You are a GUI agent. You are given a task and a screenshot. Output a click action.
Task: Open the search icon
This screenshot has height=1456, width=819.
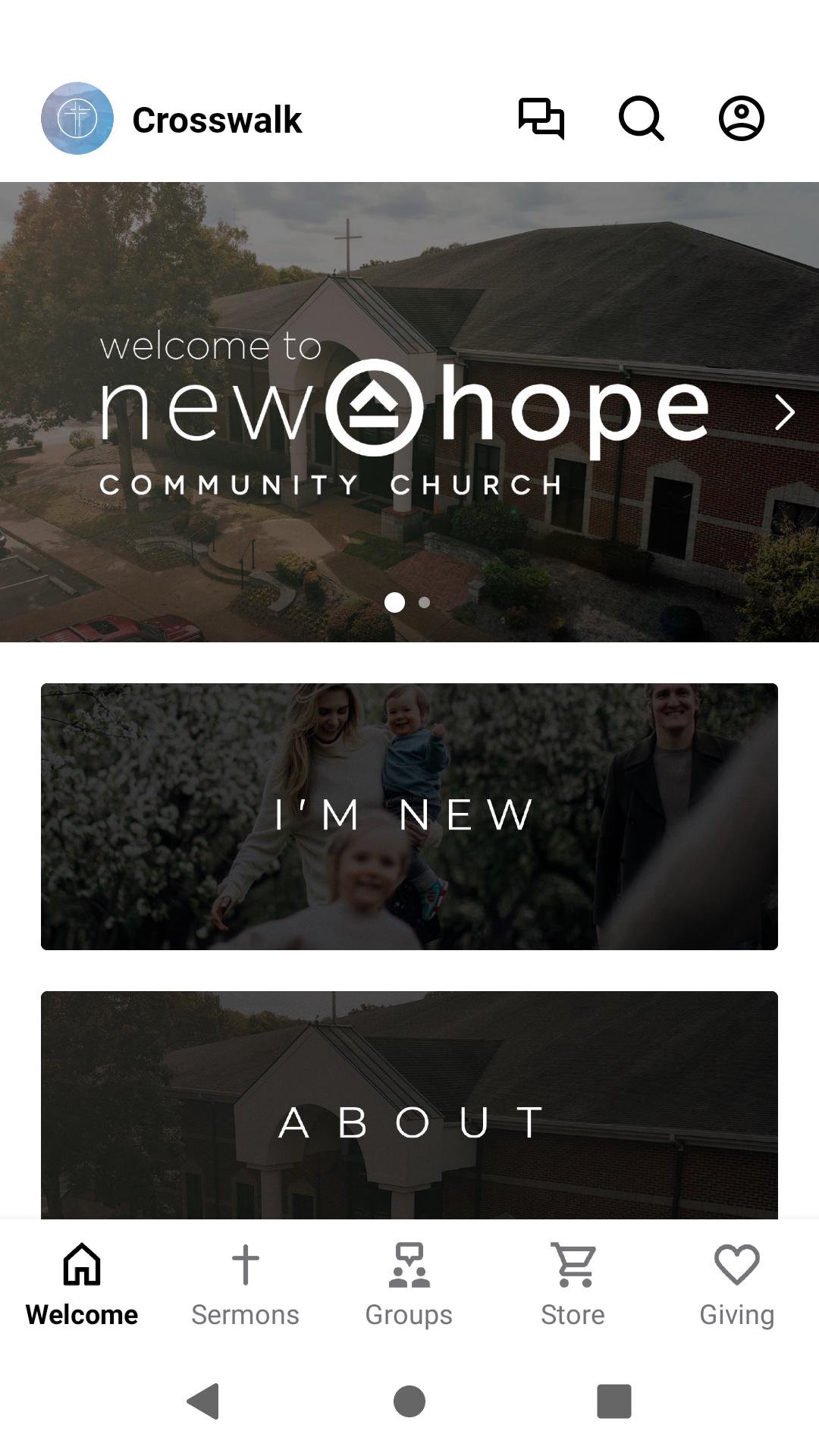coord(641,119)
